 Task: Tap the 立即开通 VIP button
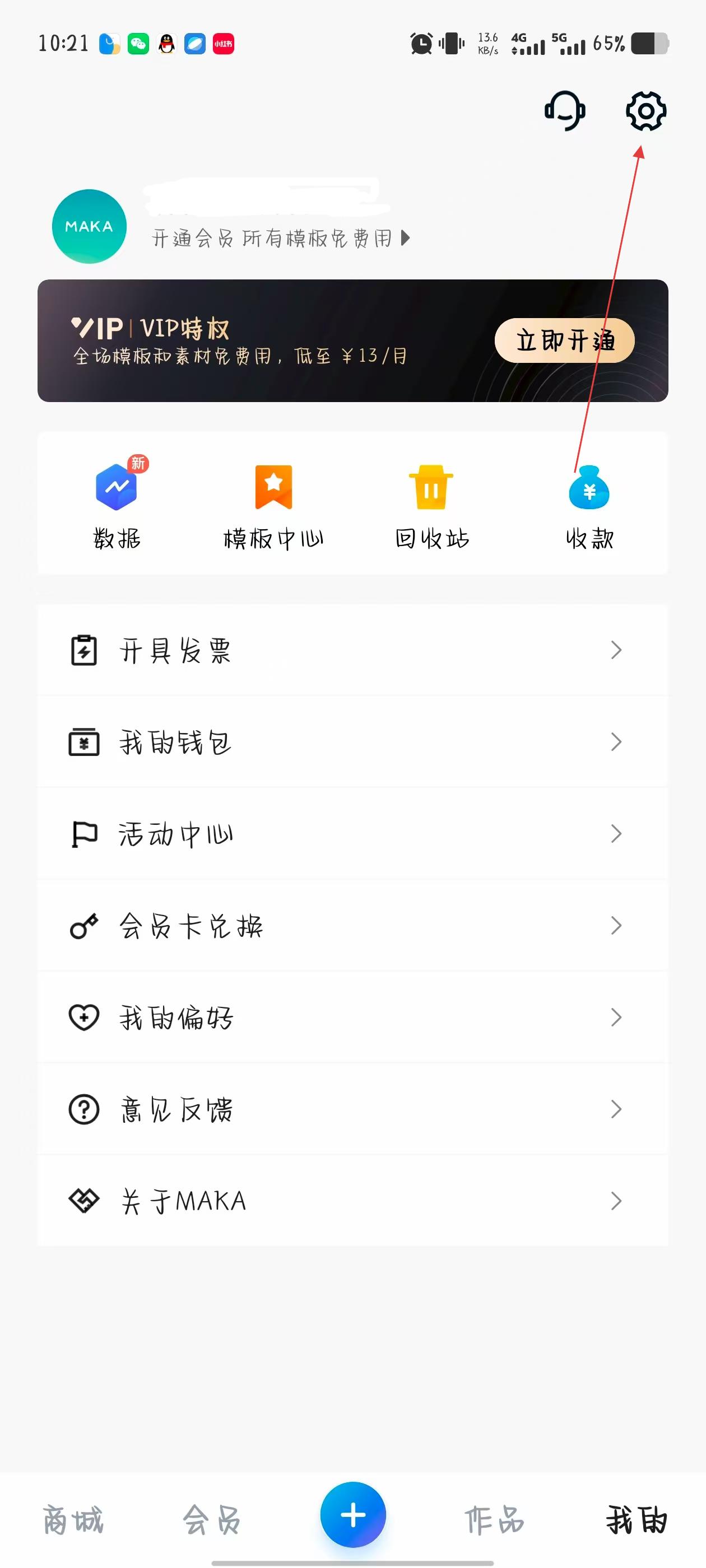pos(564,340)
